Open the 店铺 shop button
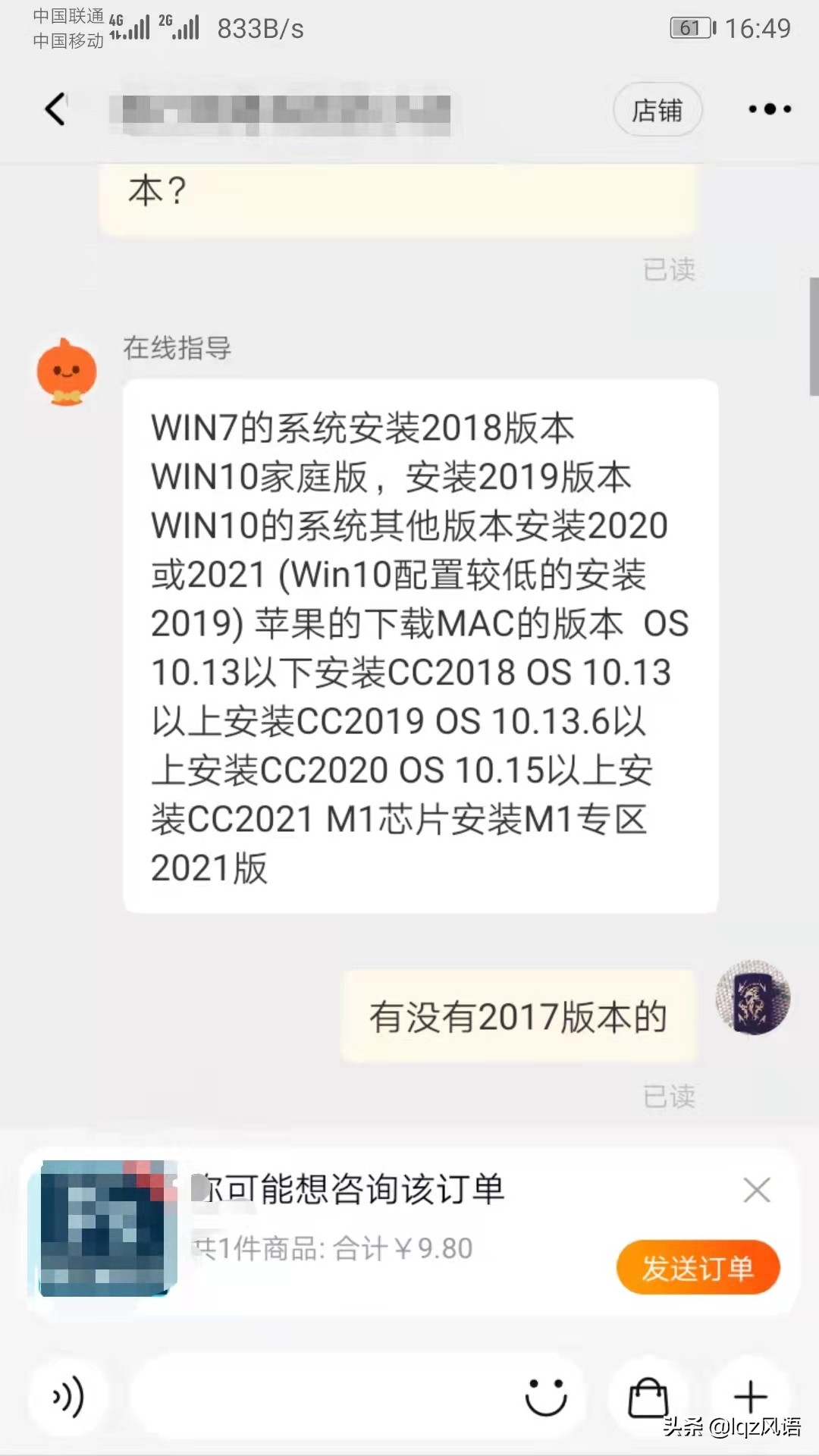The width and height of the screenshot is (819, 1456). click(x=657, y=109)
